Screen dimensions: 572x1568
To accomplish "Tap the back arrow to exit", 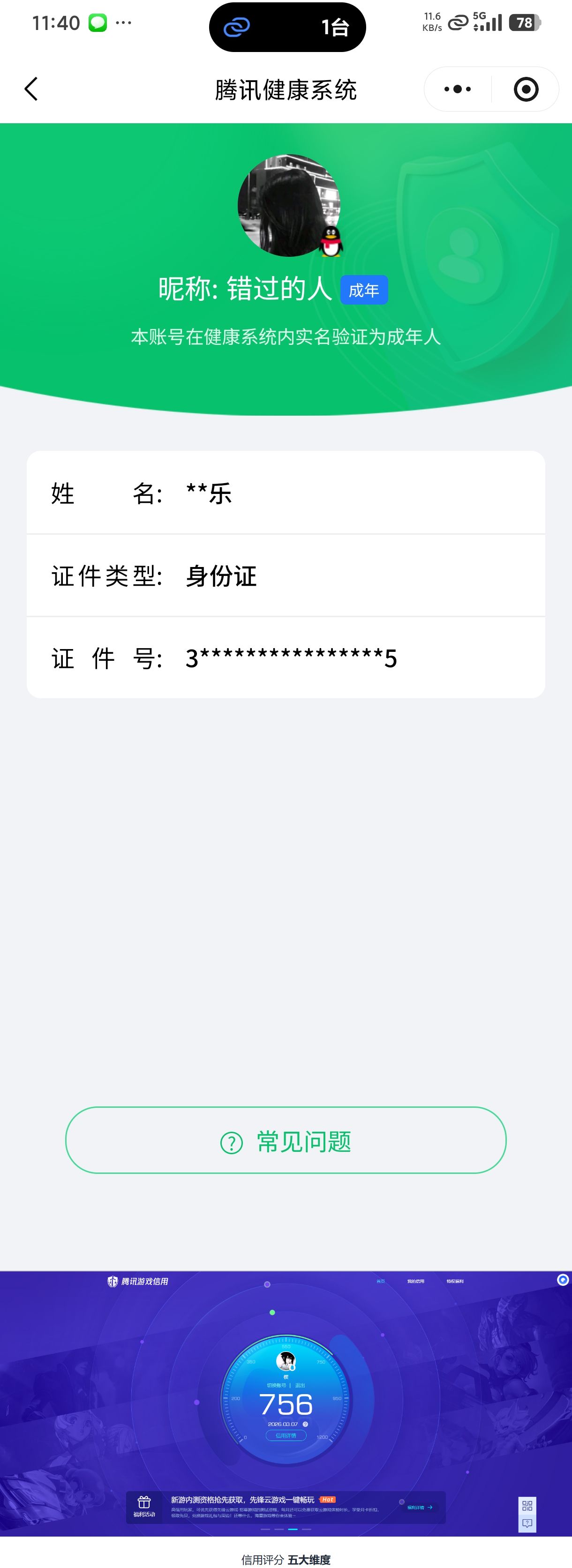I will coord(31,88).
